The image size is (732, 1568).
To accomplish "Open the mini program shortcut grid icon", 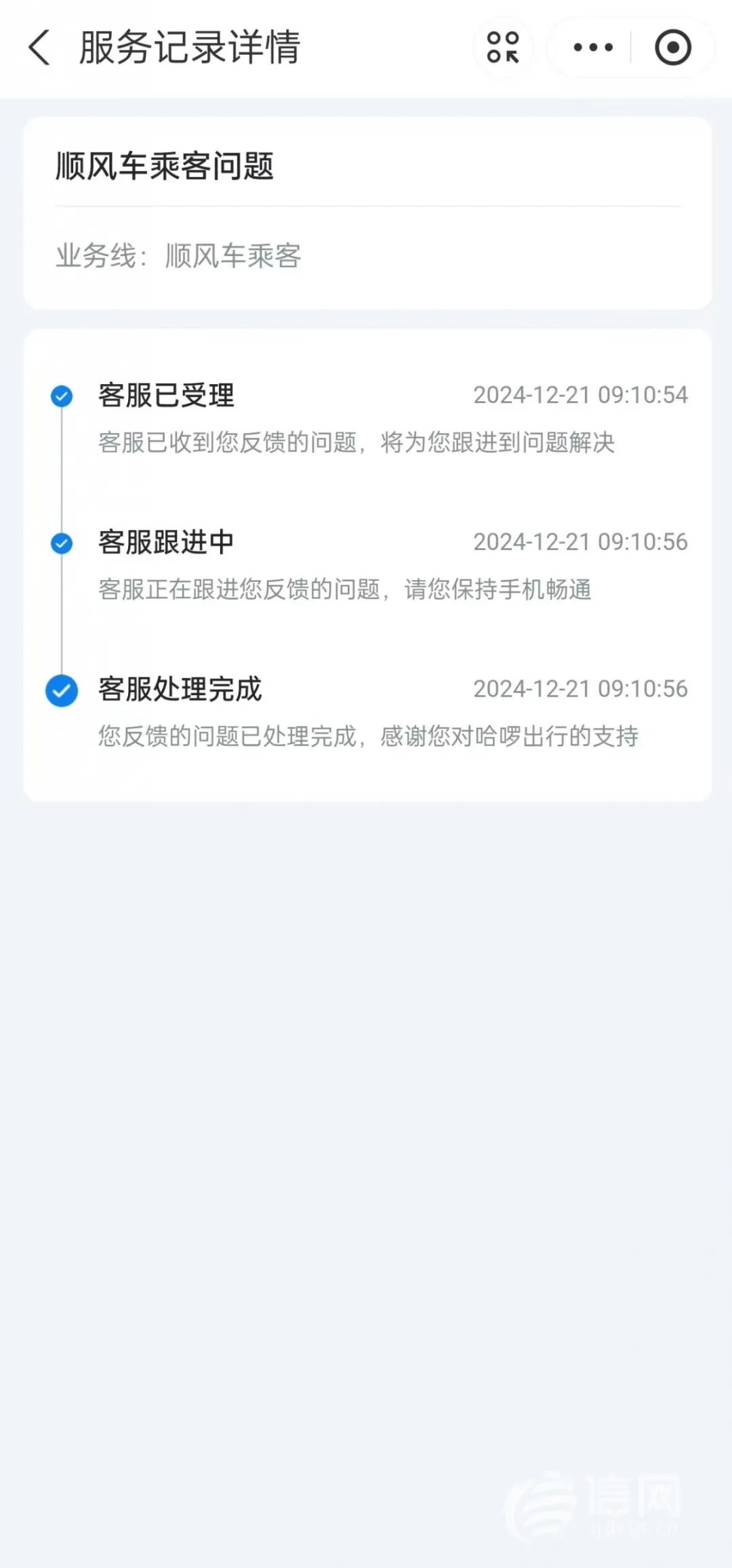I will pyautogui.click(x=503, y=47).
